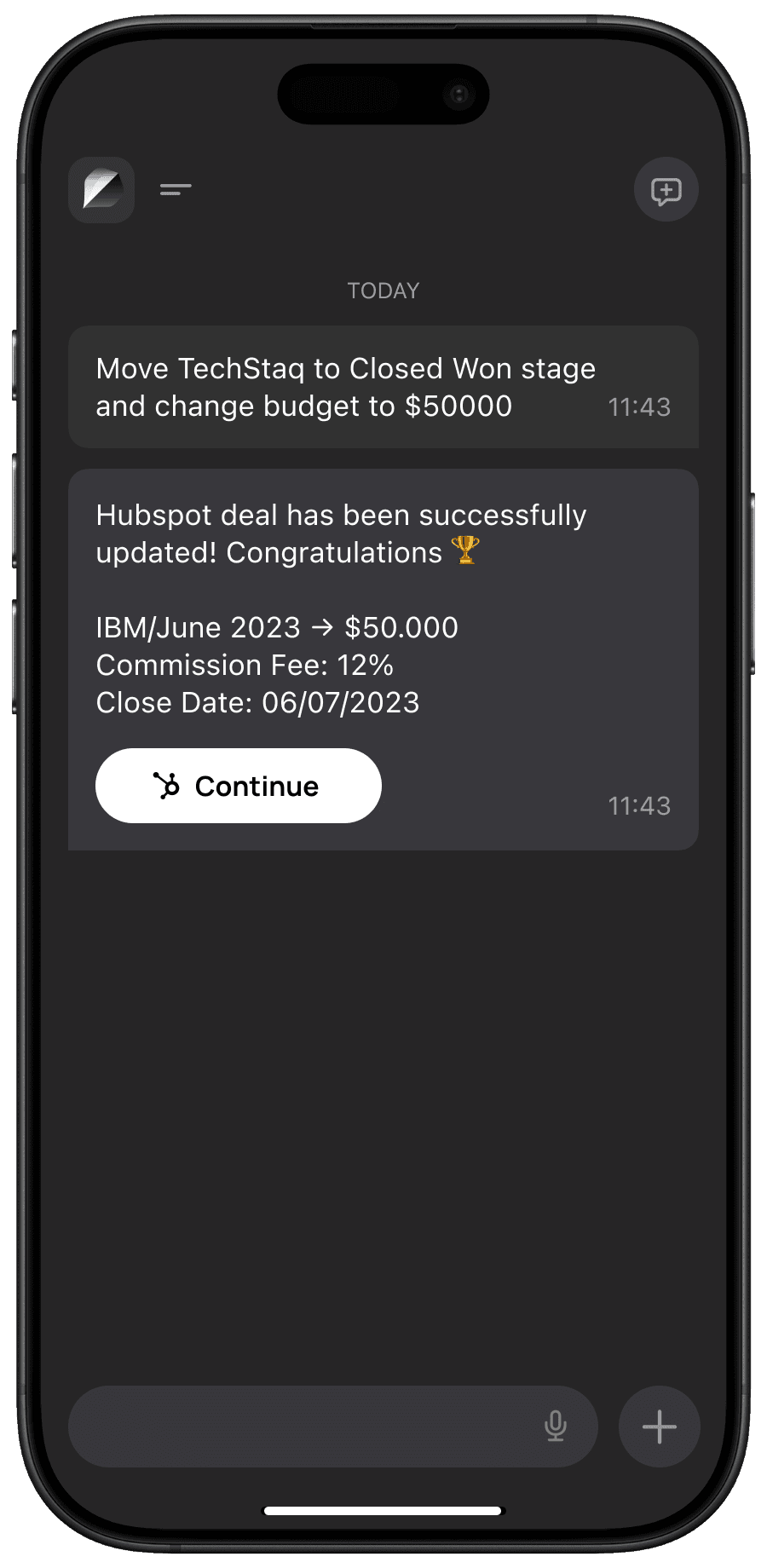Select the IBM/June 2023 deal line
767x1568 pixels.
(200, 627)
